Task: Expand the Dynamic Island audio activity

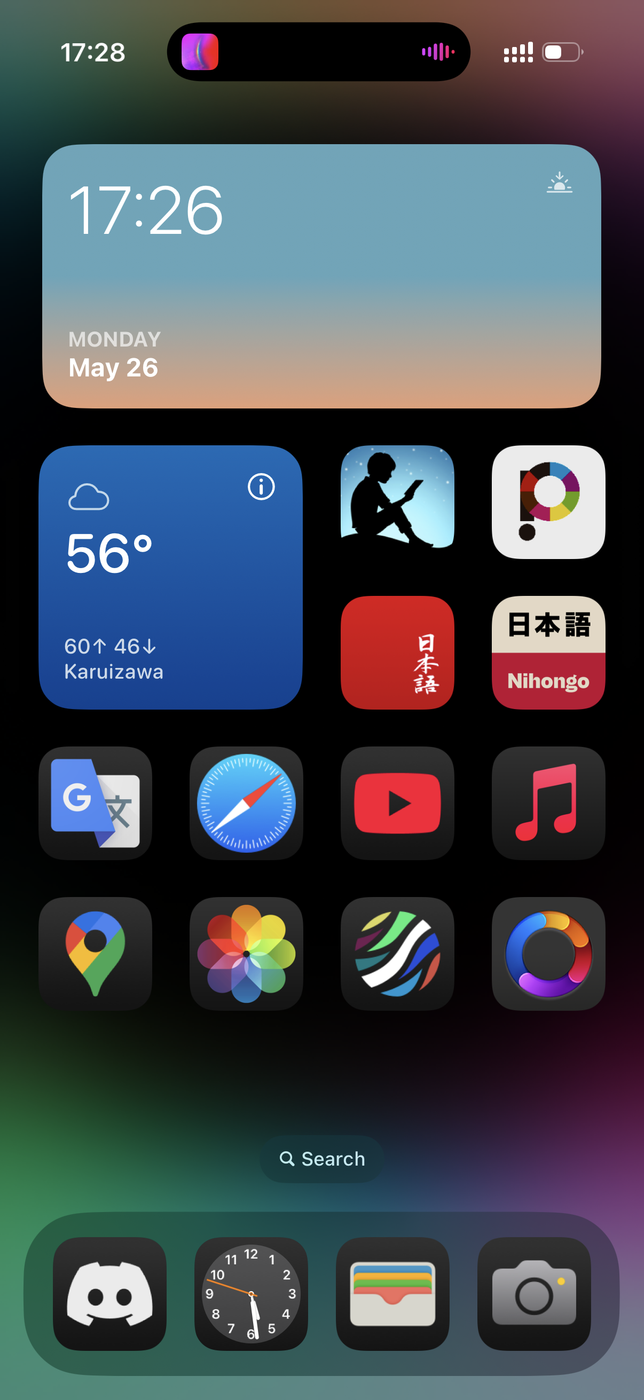Action: pyautogui.click(x=318, y=52)
